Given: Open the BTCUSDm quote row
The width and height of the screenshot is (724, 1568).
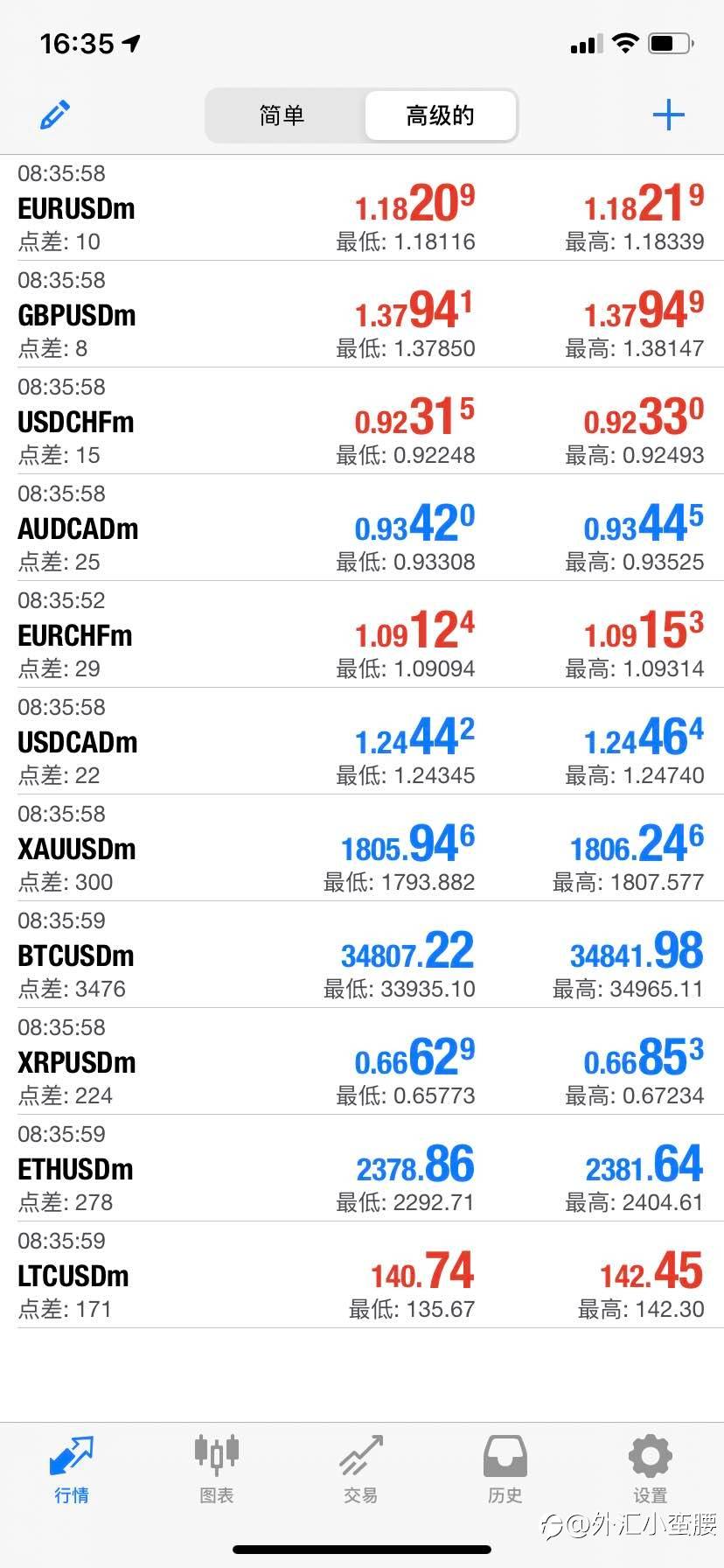Looking at the screenshot, I should coord(76,956).
